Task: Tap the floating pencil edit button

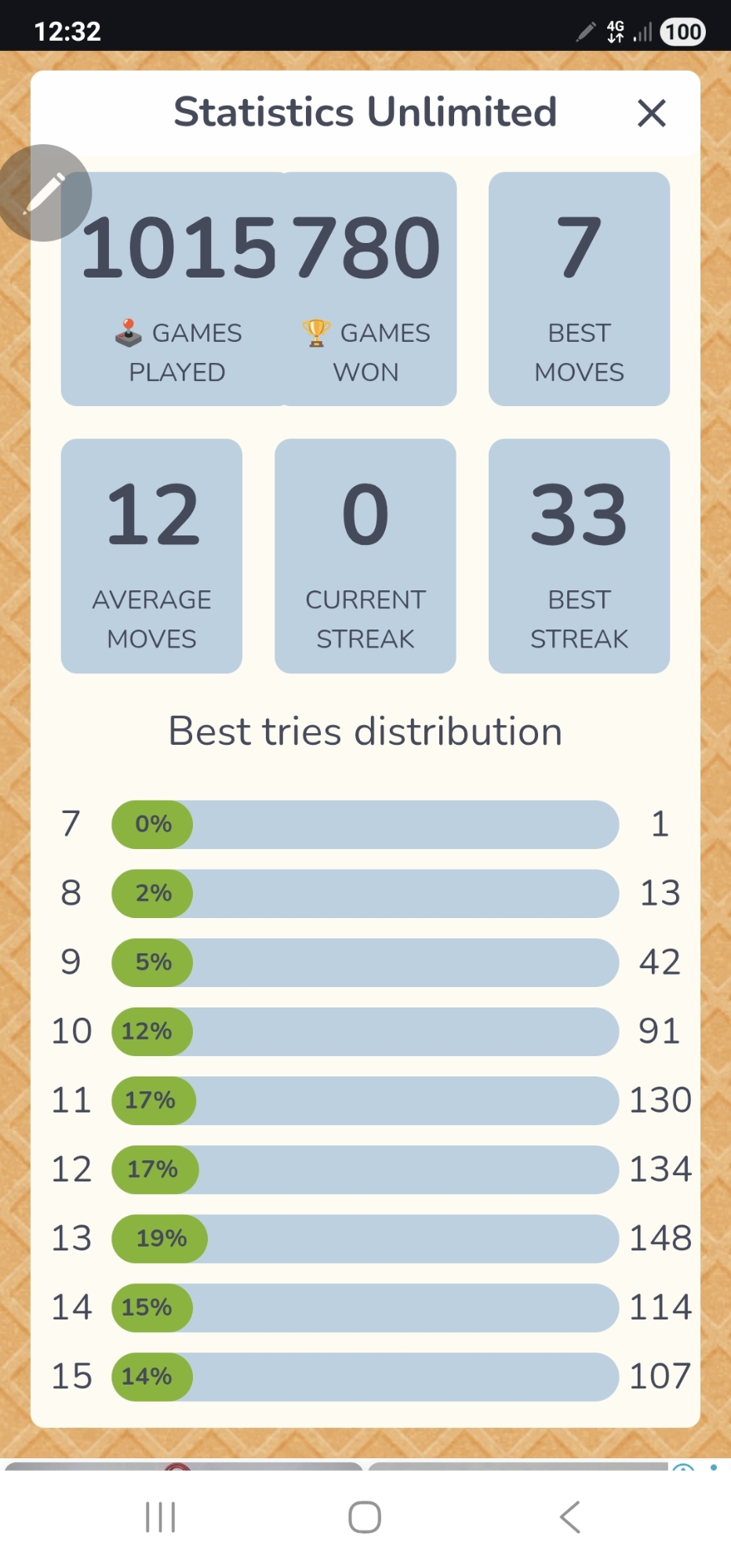Action: 45,193
